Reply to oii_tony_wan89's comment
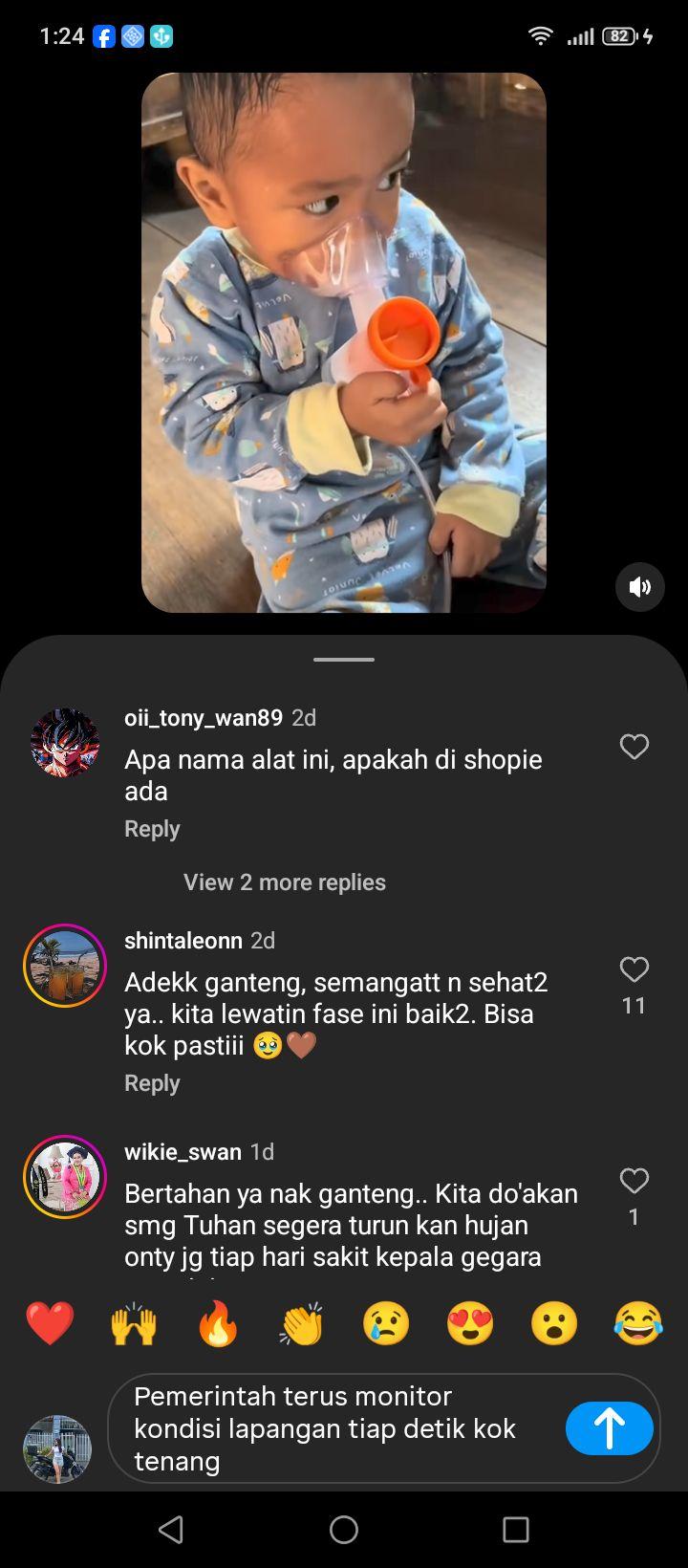This screenshot has width=688, height=1568. coord(152,829)
